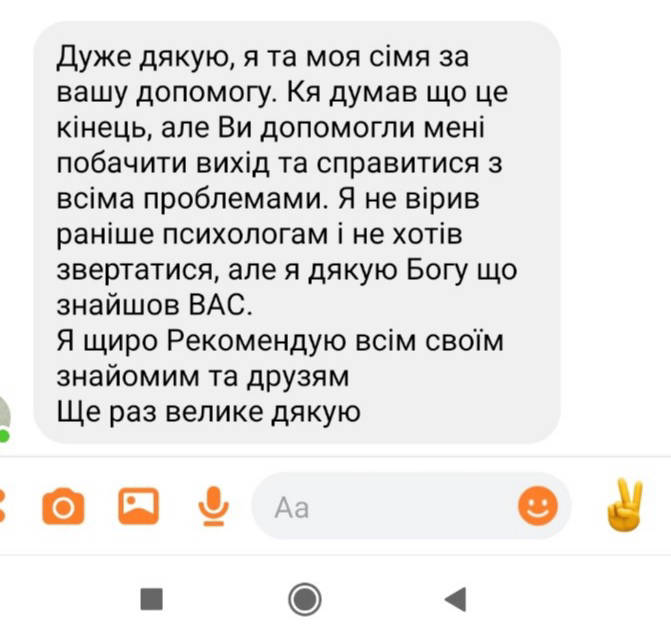Screen dimensions: 671x642
Task: Go back with the system back button
Action: point(455,599)
